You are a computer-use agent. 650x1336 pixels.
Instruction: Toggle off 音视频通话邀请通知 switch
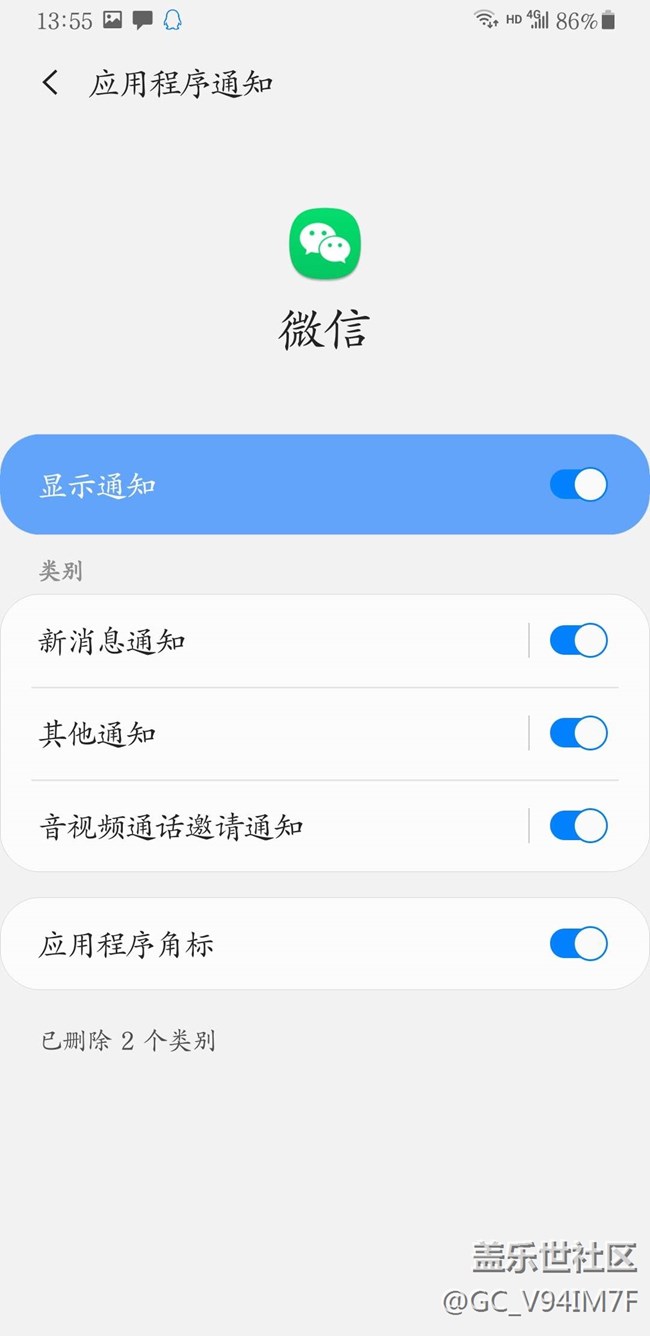578,827
